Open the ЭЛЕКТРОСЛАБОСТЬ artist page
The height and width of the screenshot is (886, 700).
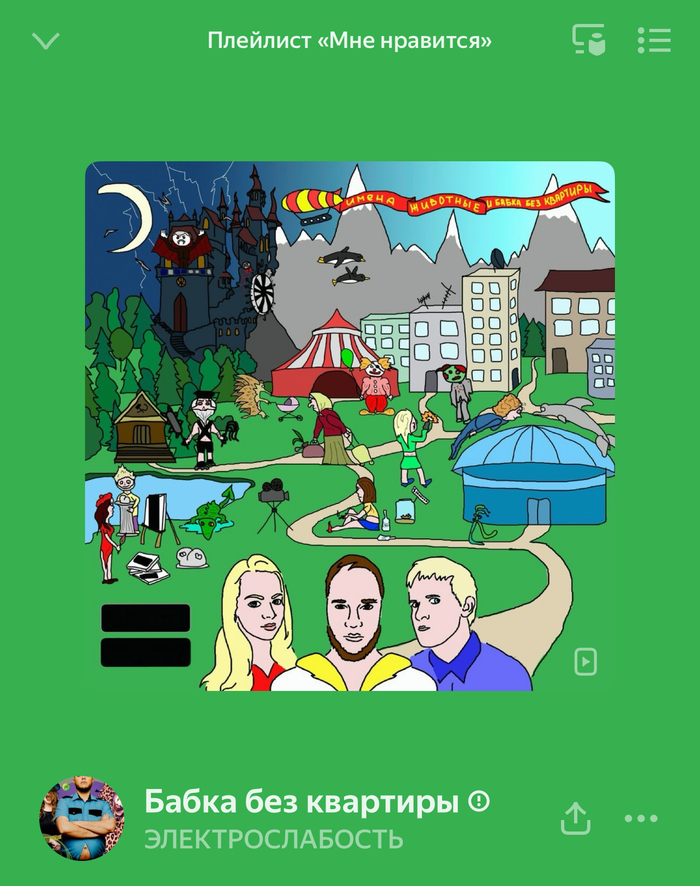274,839
